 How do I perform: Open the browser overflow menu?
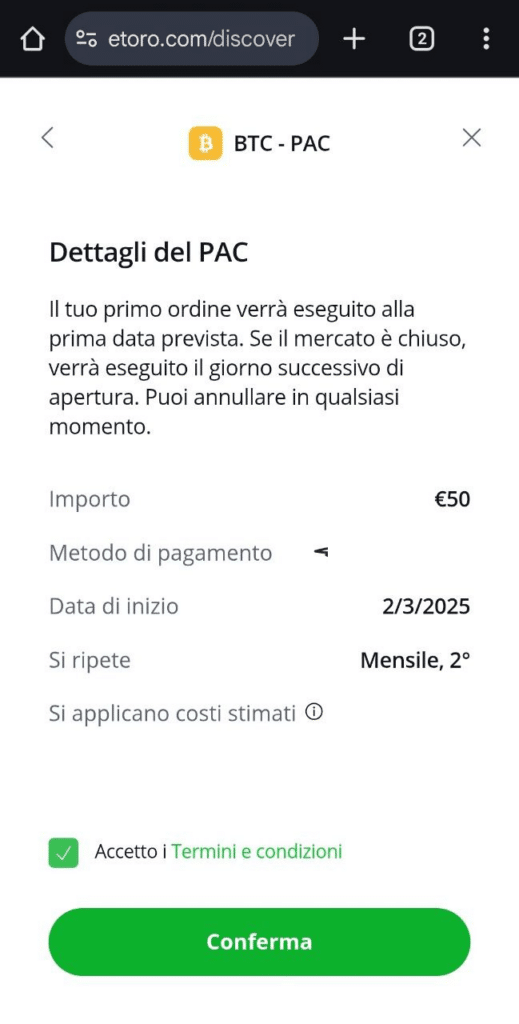point(486,39)
